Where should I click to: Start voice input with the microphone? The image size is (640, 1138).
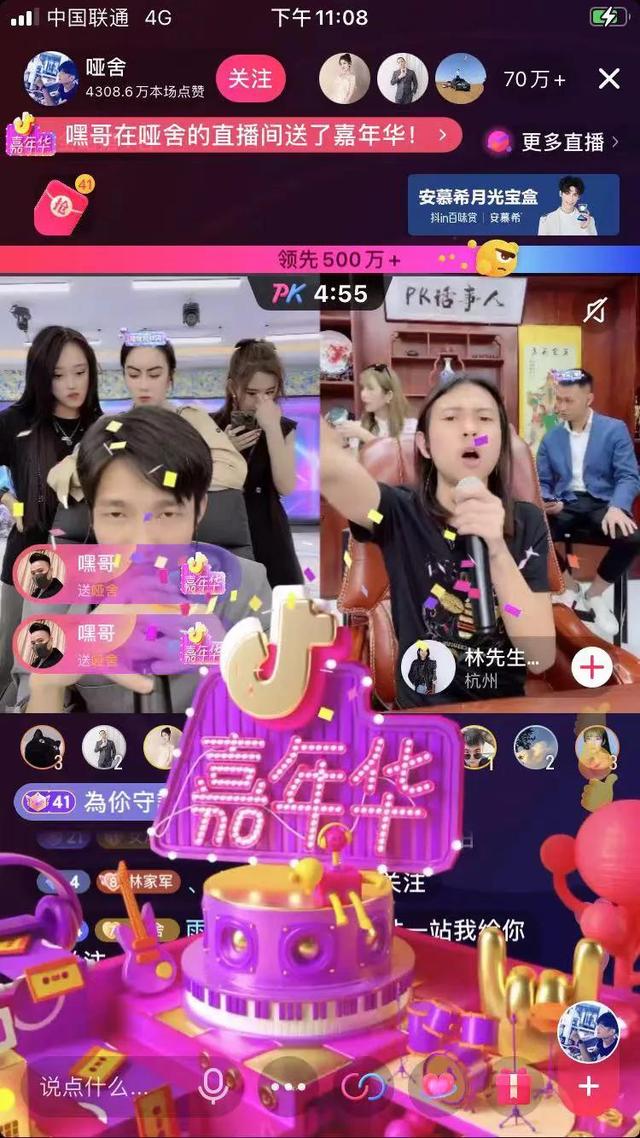point(212,1087)
